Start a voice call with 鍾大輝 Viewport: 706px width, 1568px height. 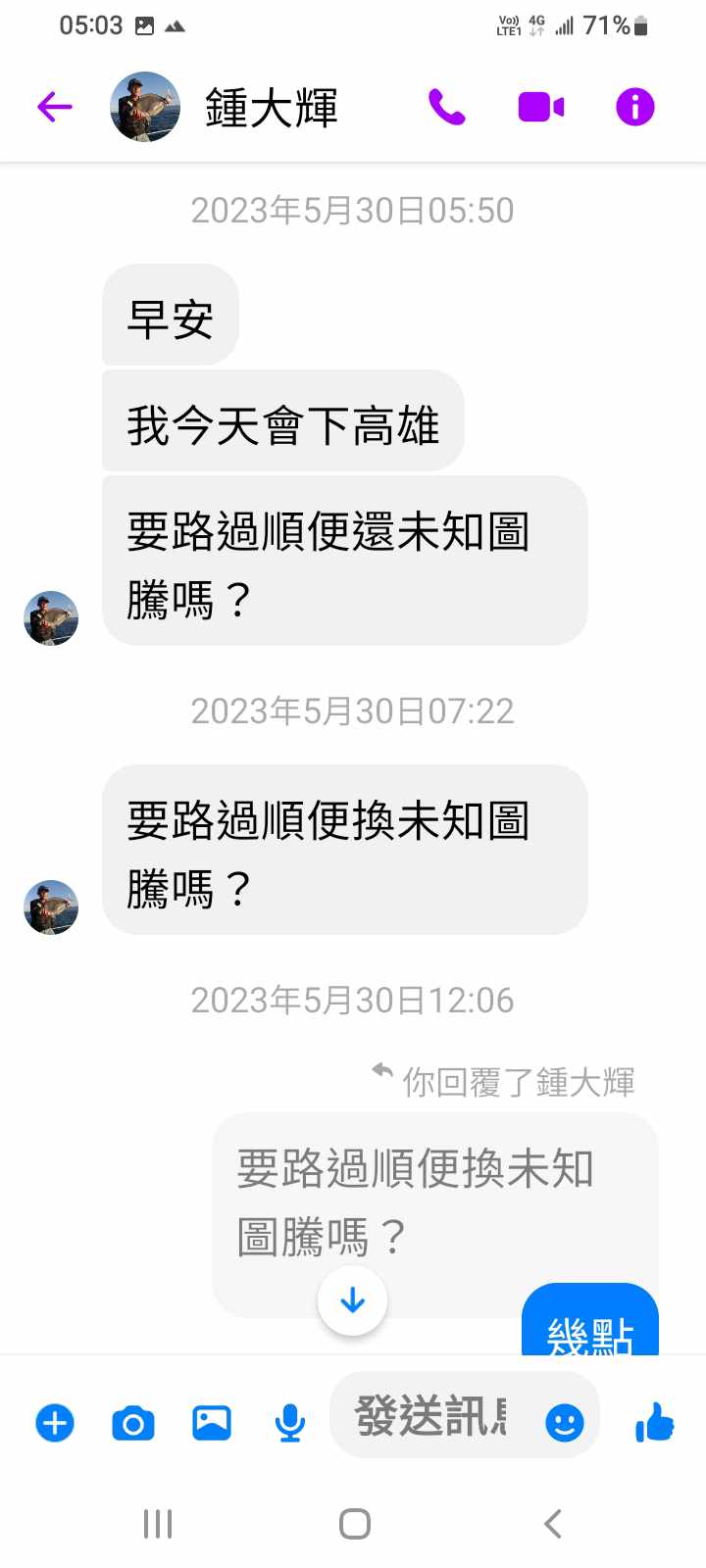click(446, 107)
